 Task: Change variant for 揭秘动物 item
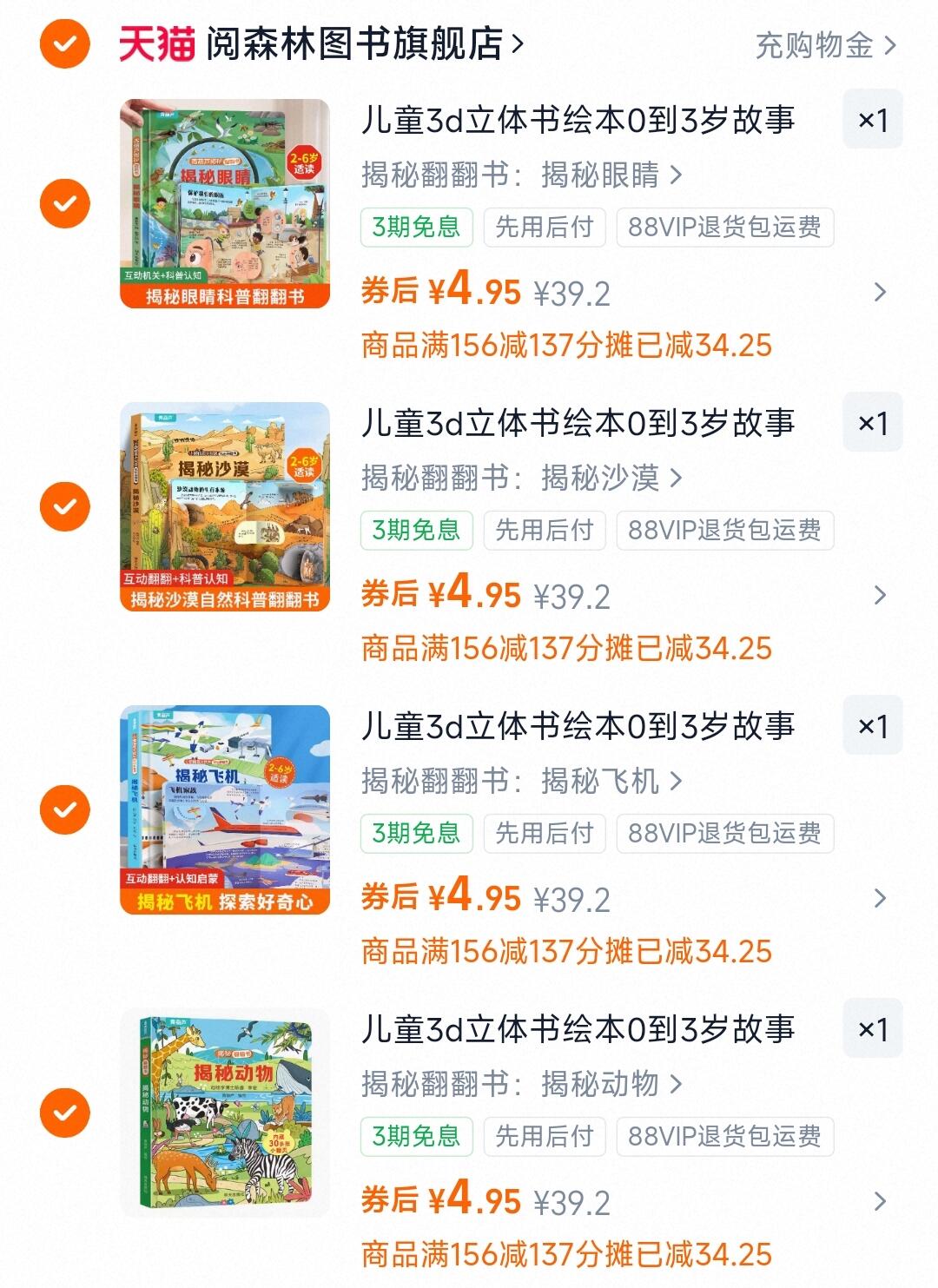(x=521, y=1085)
